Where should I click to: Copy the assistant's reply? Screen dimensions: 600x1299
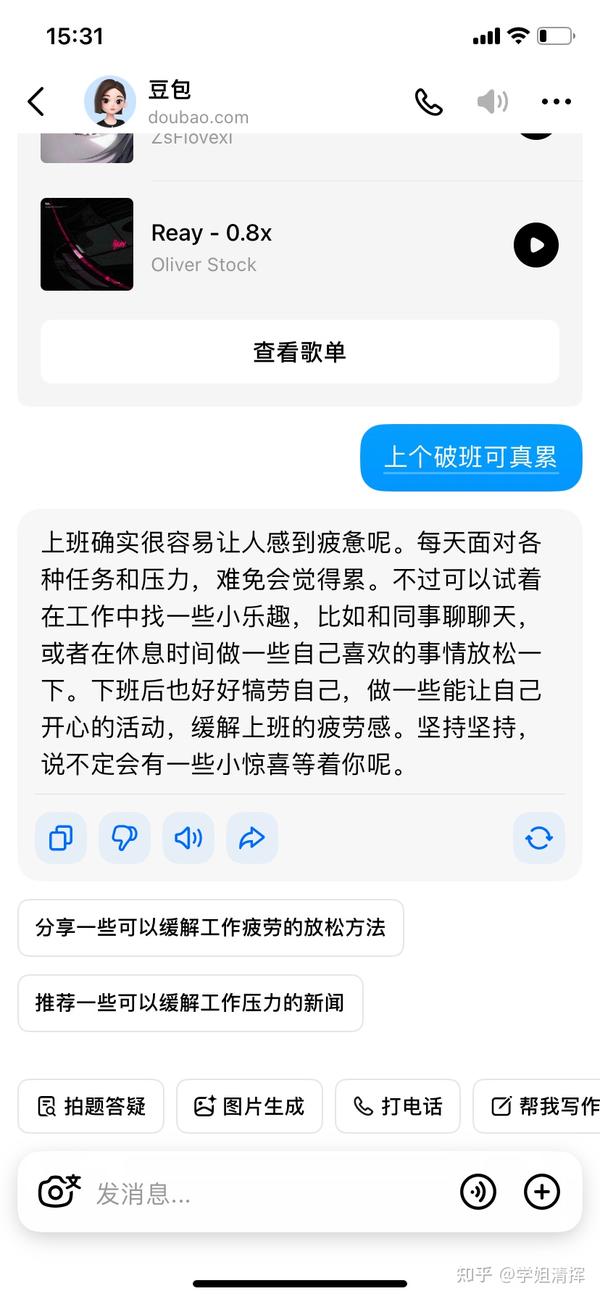[61, 838]
